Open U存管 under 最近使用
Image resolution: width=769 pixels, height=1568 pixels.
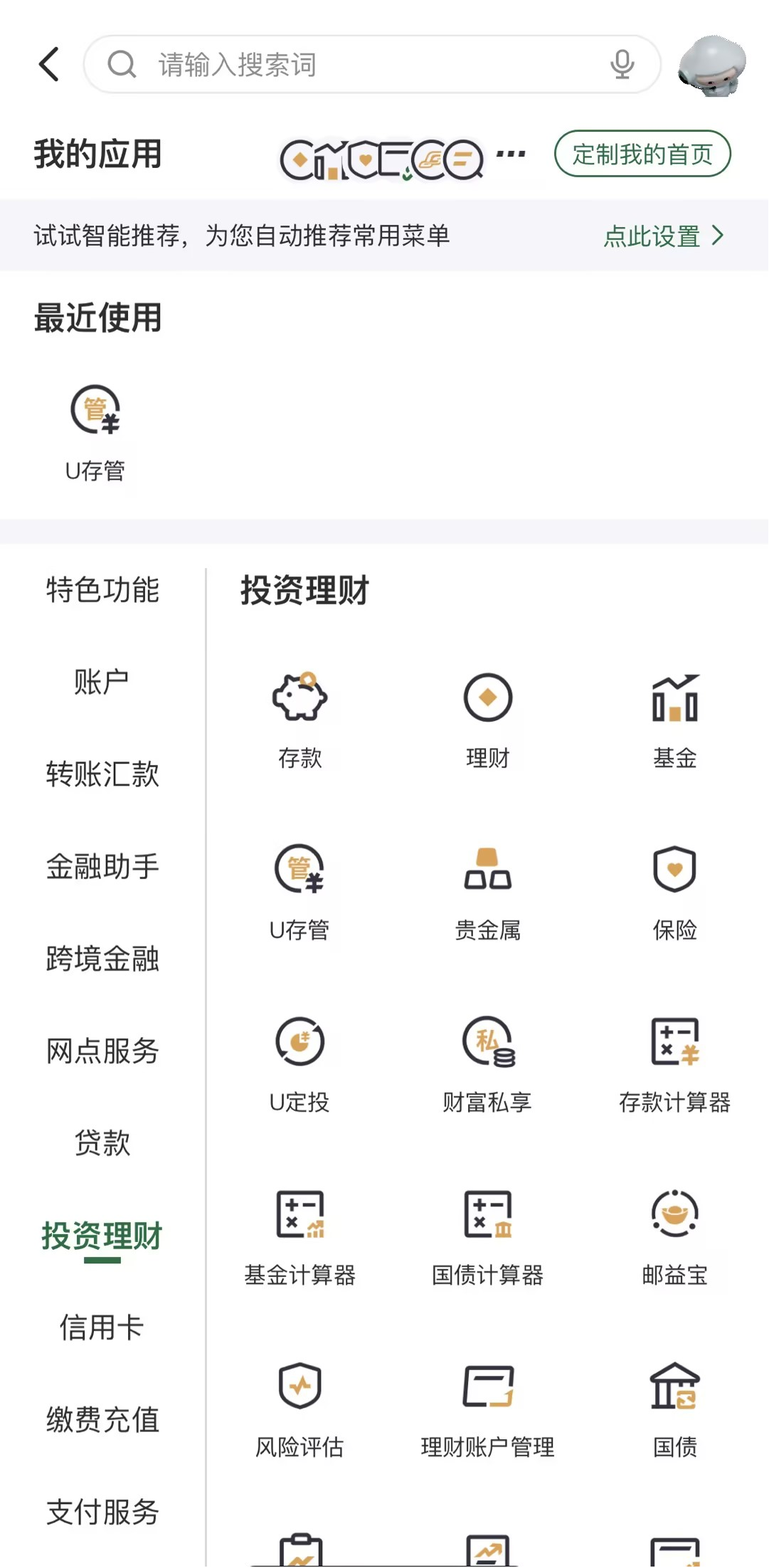tap(95, 431)
